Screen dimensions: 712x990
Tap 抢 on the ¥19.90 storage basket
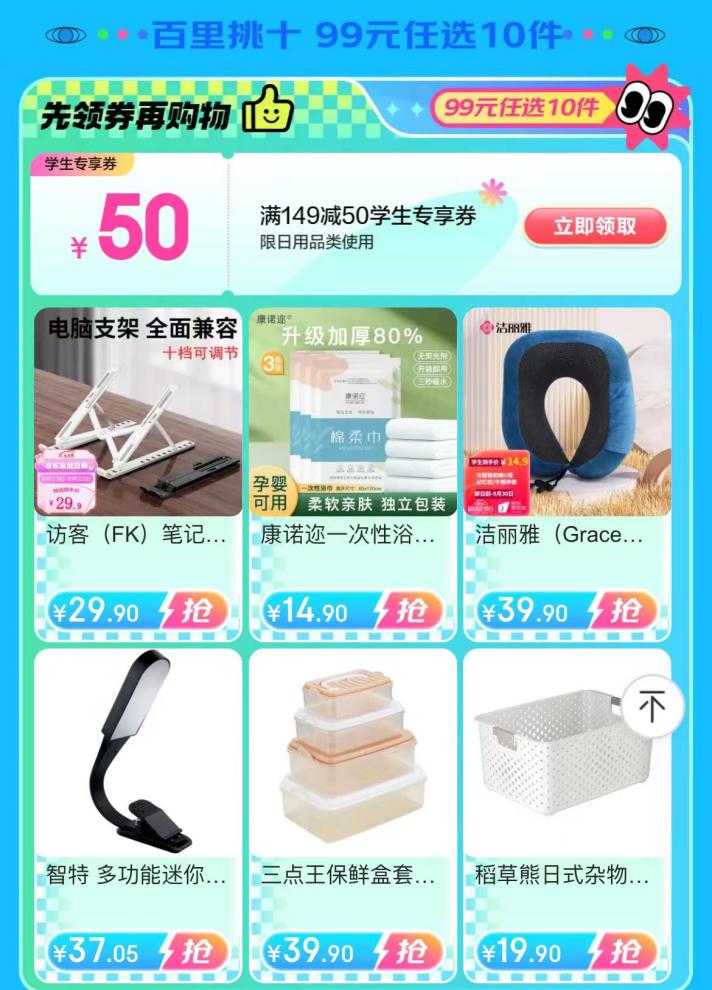pos(622,951)
